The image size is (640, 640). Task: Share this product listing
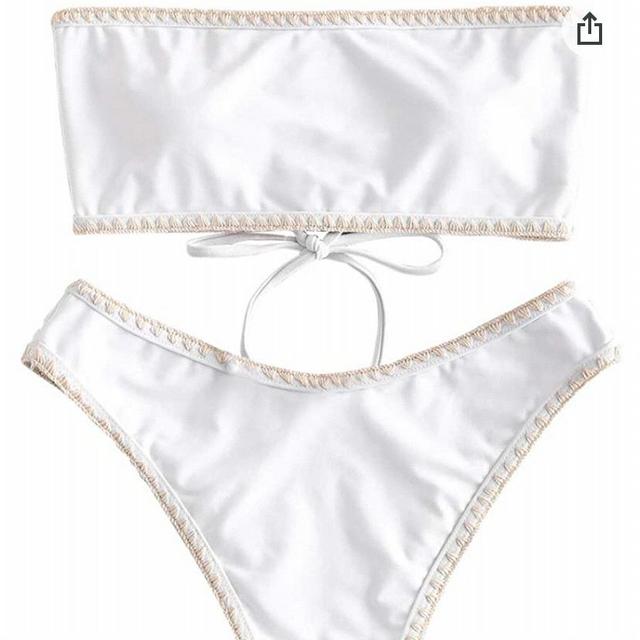(590, 29)
